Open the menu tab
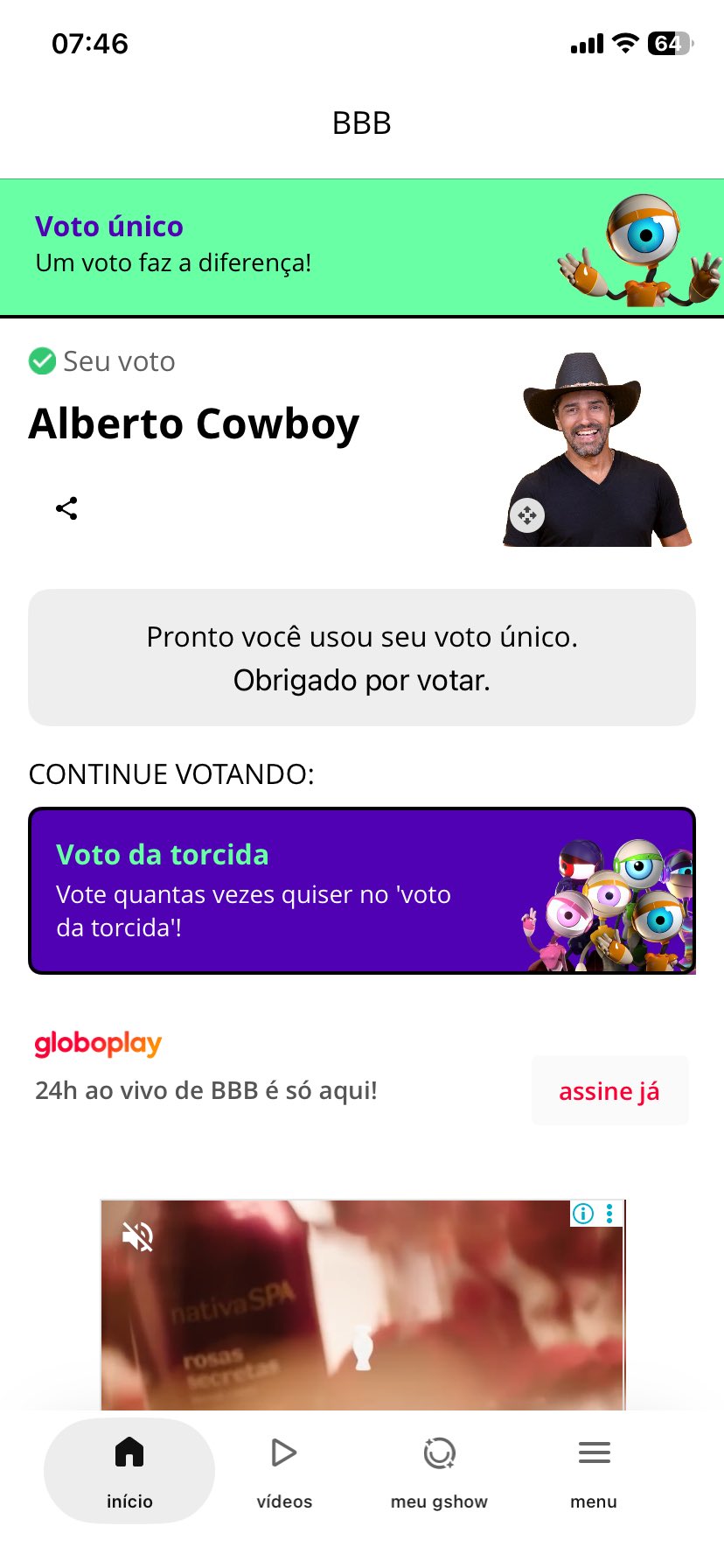Screen dimensions: 724x1568 594,1472
